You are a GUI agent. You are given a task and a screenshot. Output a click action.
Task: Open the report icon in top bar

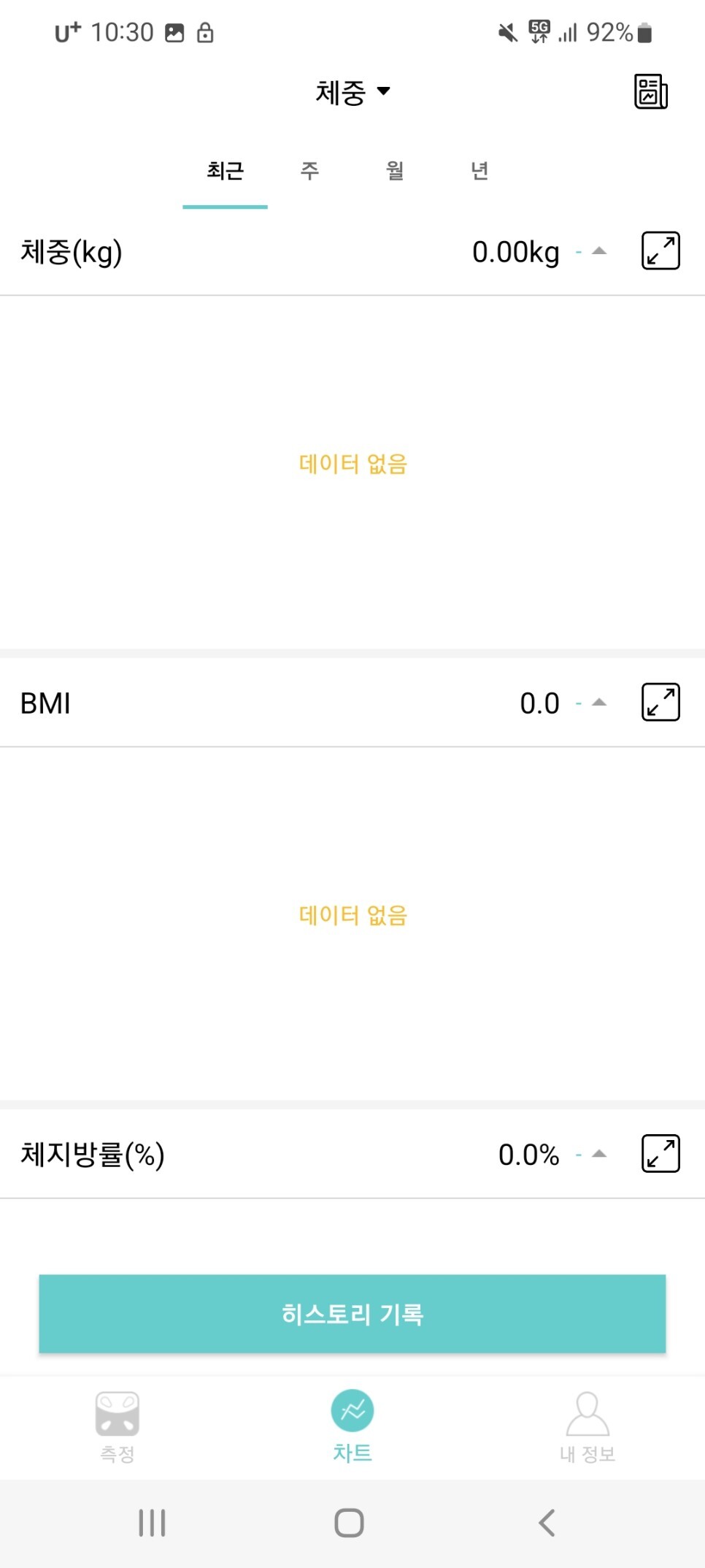(x=650, y=92)
